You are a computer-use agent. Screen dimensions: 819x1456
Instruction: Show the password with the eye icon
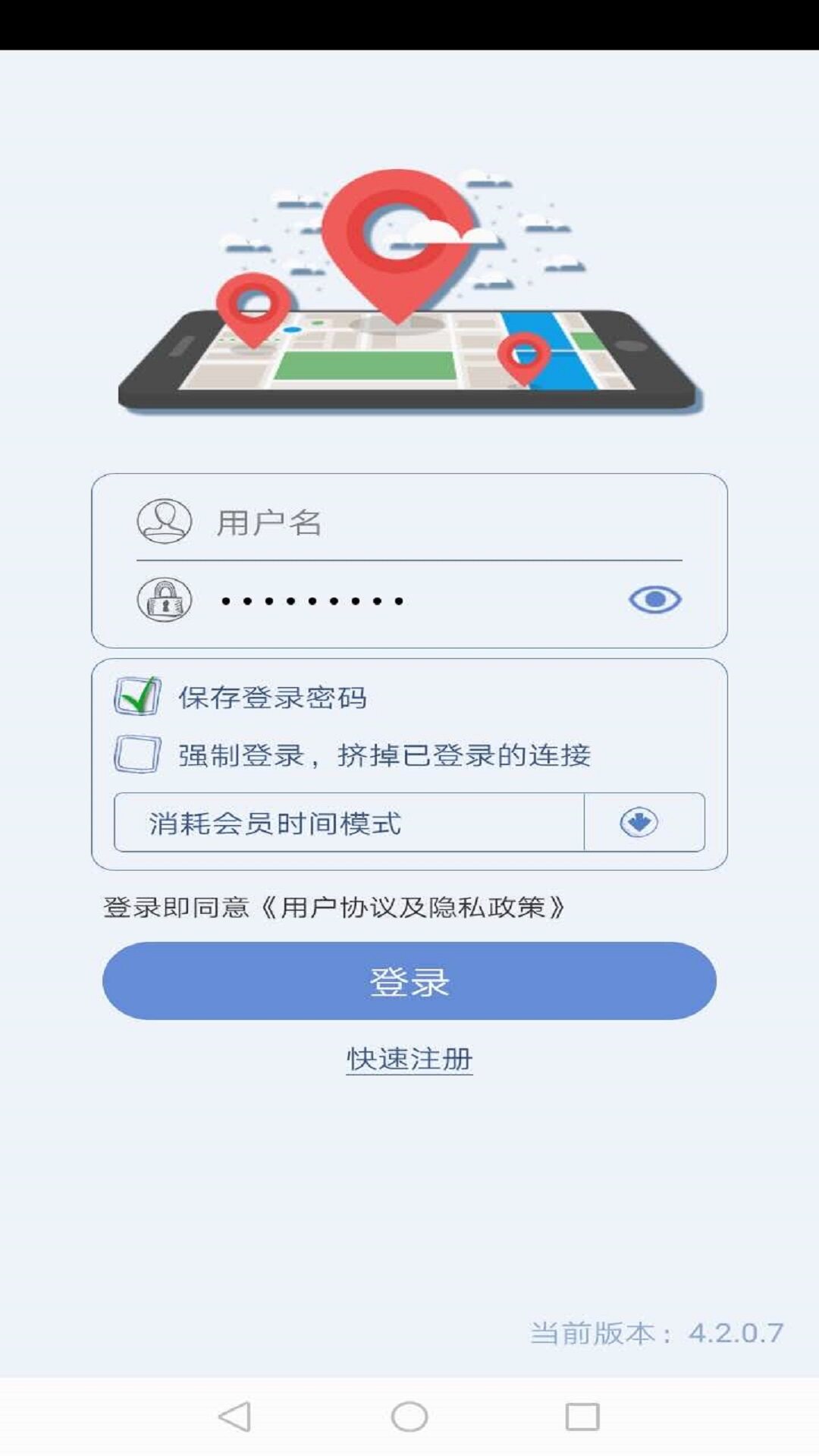pyautogui.click(x=654, y=600)
